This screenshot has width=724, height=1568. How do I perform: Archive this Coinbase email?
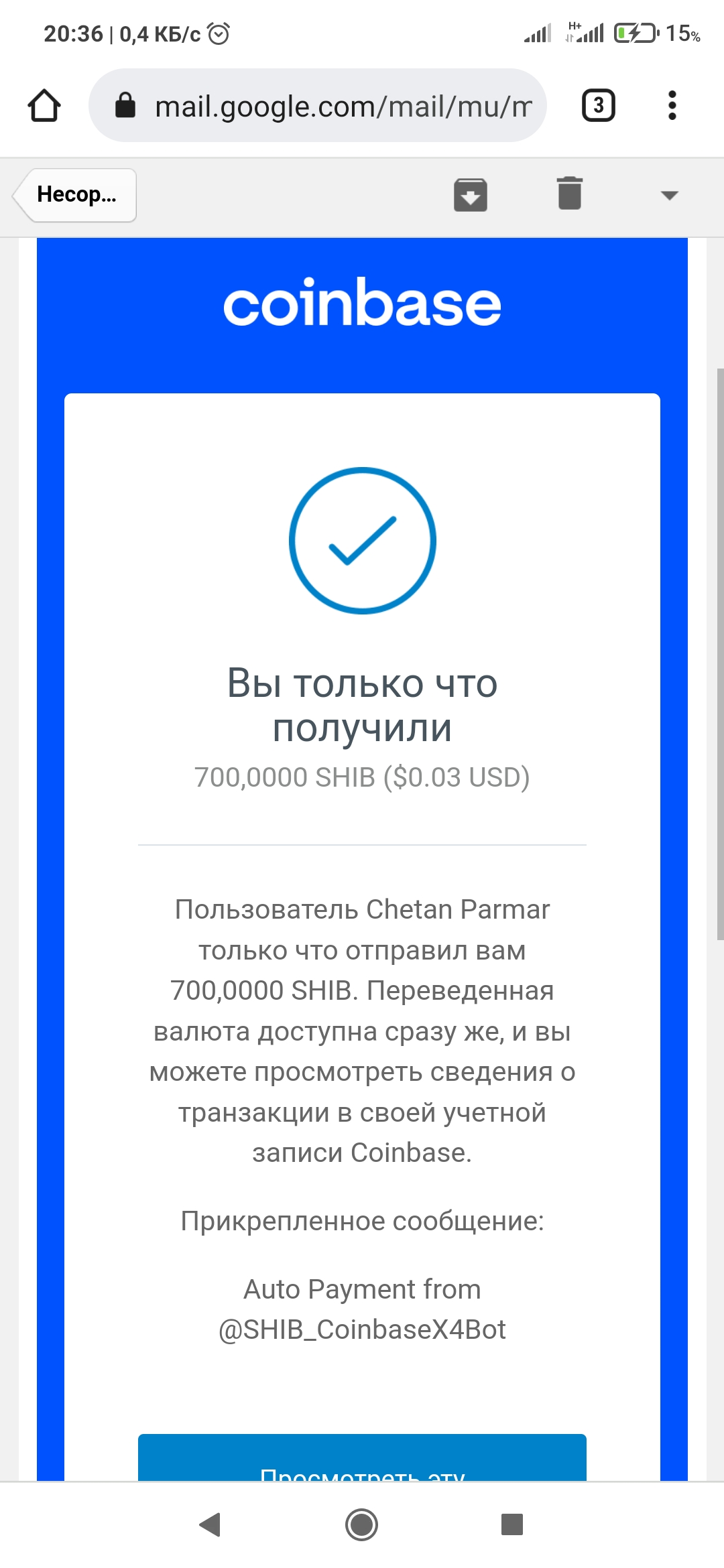(x=471, y=195)
